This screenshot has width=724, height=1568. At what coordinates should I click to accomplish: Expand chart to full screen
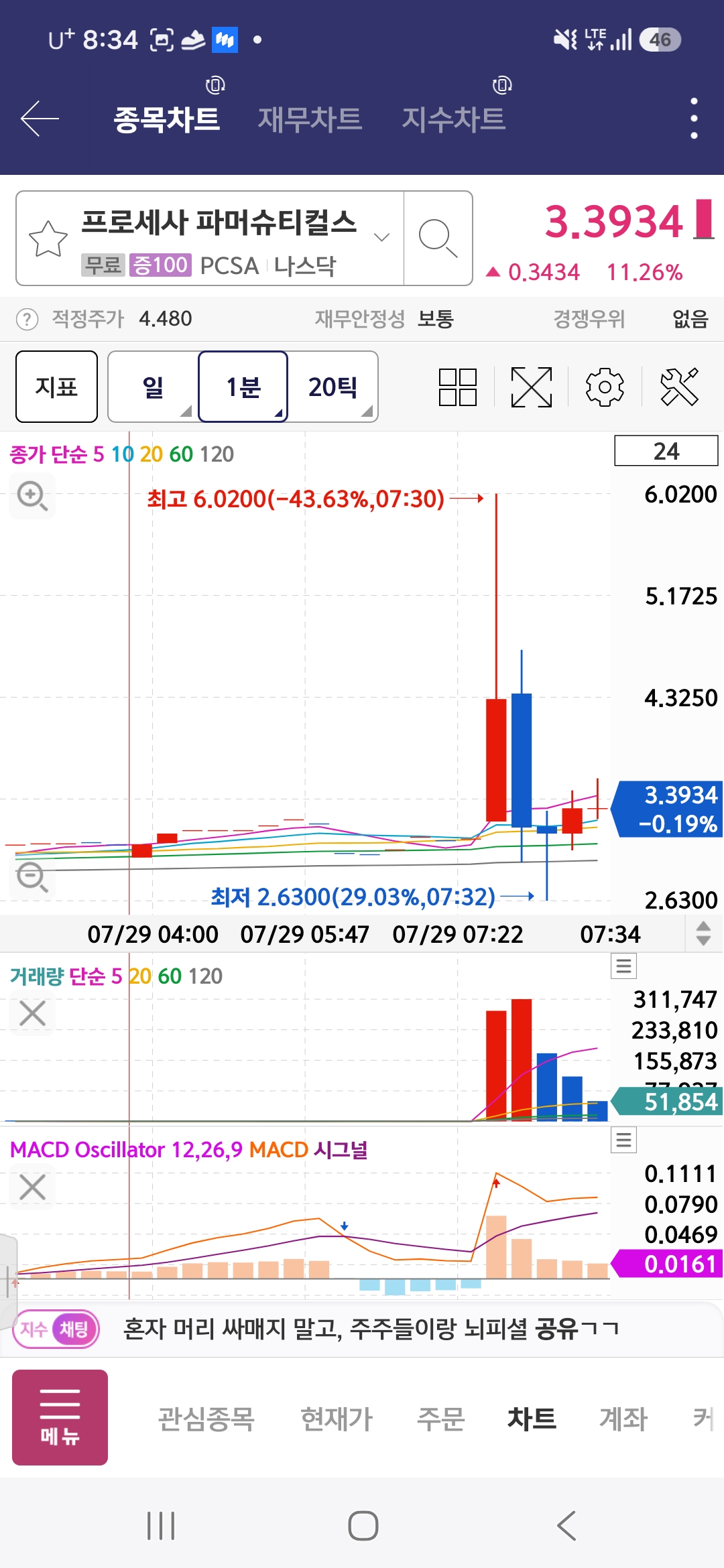(532, 387)
